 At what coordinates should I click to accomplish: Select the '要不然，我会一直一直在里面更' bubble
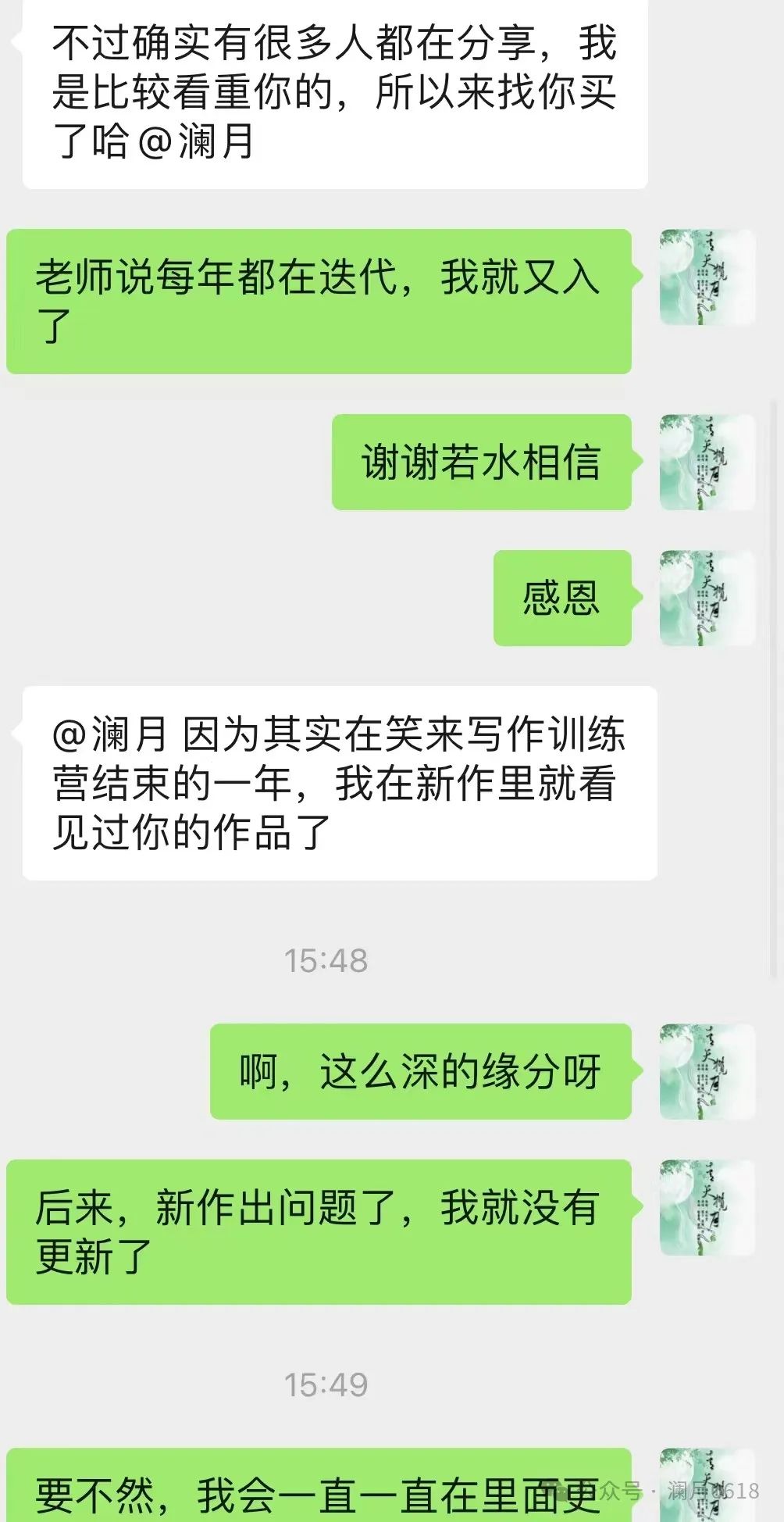click(312, 1488)
